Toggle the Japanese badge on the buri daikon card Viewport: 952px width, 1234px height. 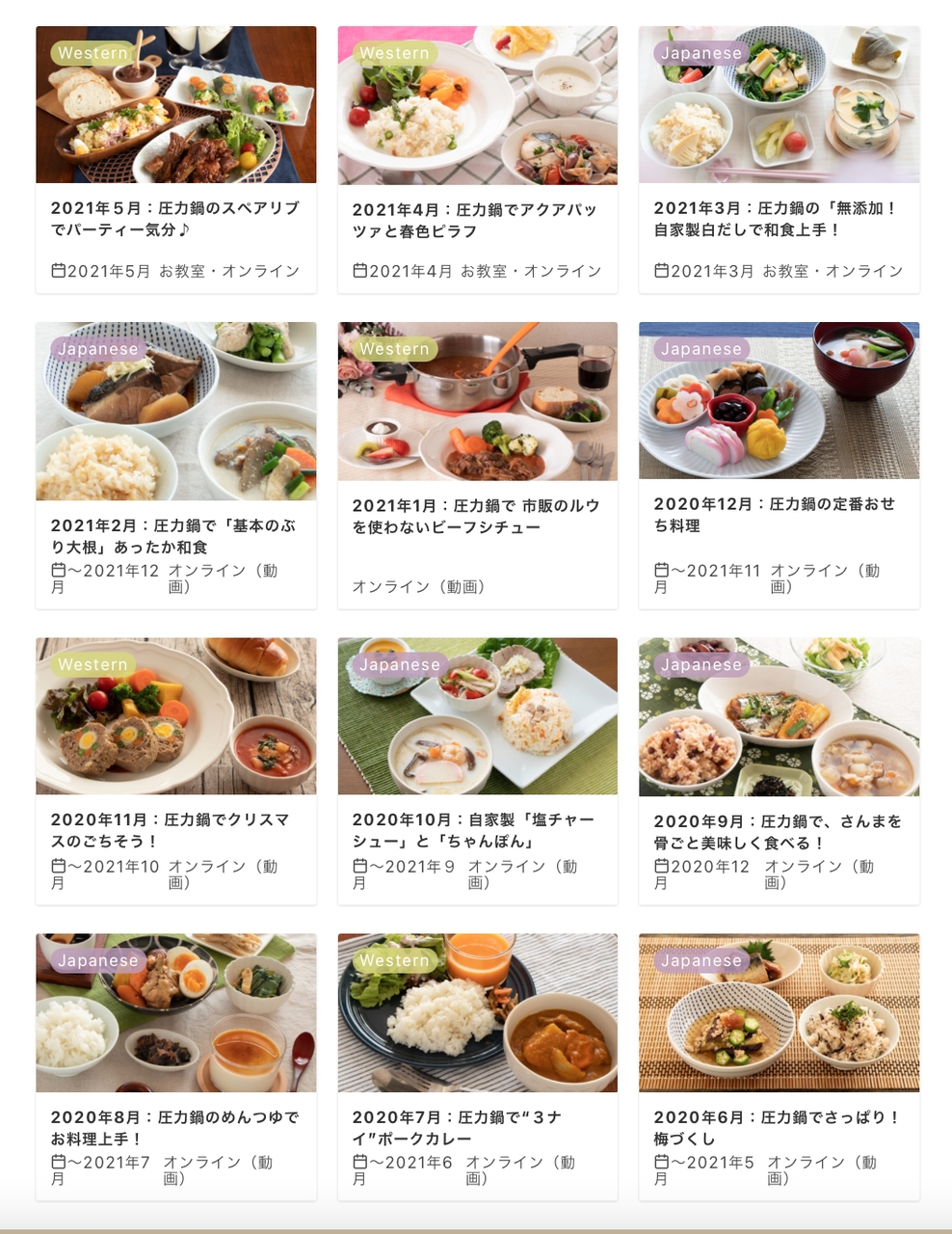[97, 348]
